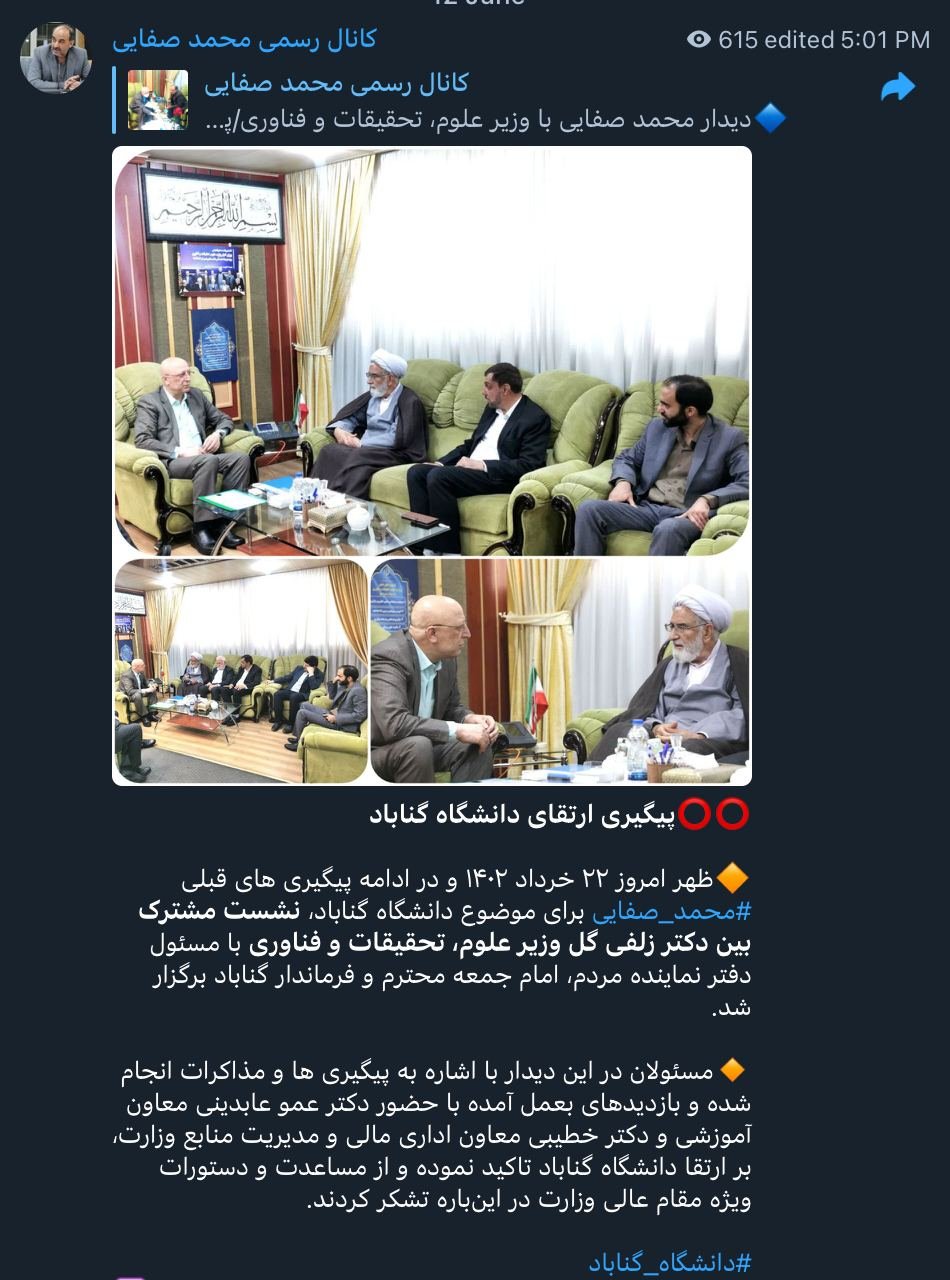
Task: Open the channel name کانال رسمی محمد صفایی
Action: (244, 40)
